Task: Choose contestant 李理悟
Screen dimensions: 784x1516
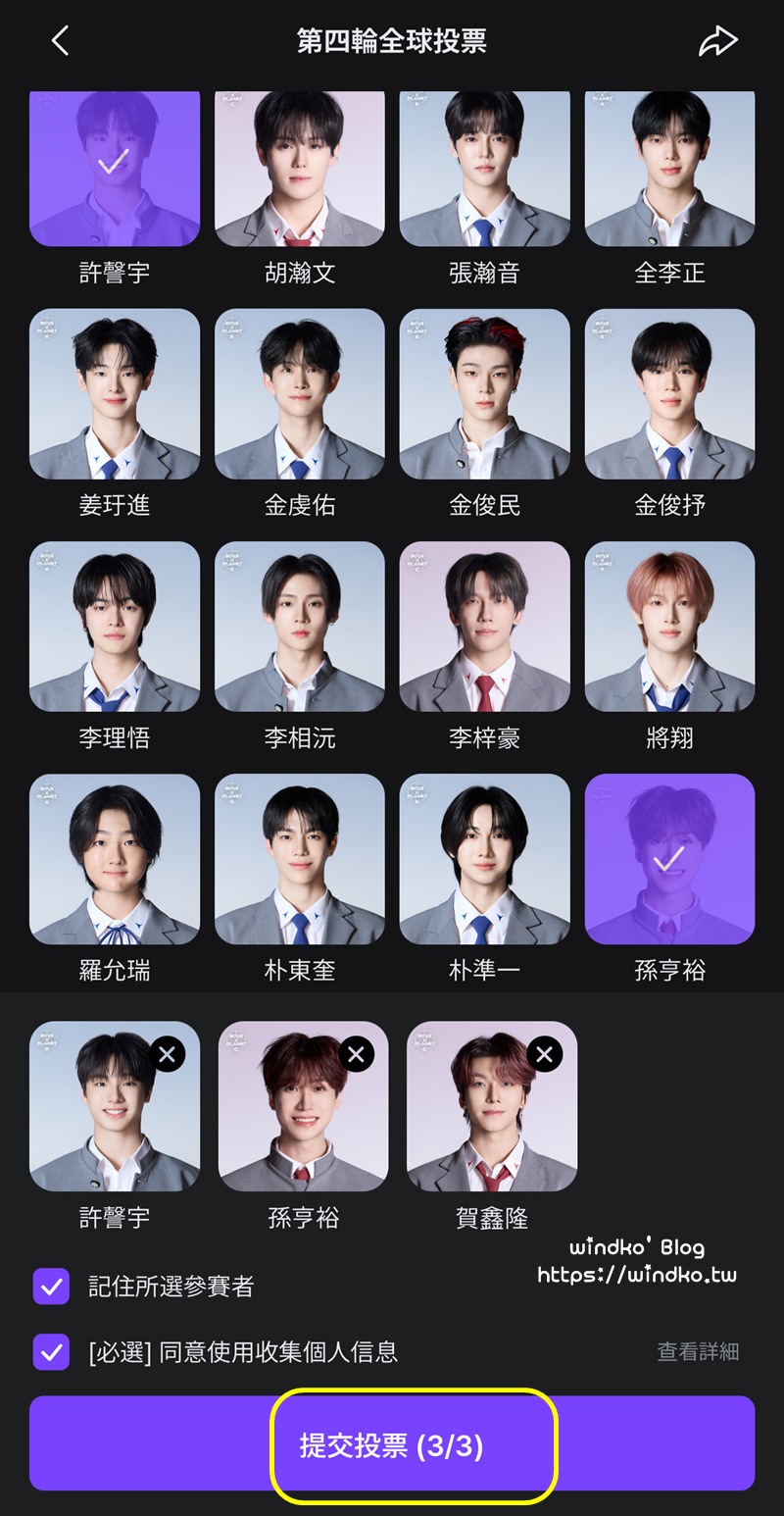Action: coord(115,626)
